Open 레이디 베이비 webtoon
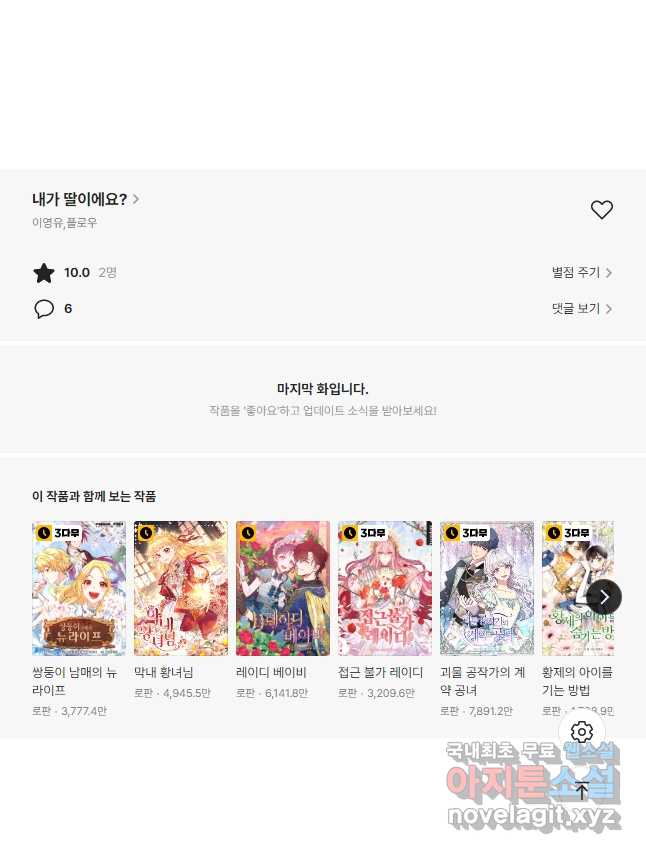 coord(283,588)
